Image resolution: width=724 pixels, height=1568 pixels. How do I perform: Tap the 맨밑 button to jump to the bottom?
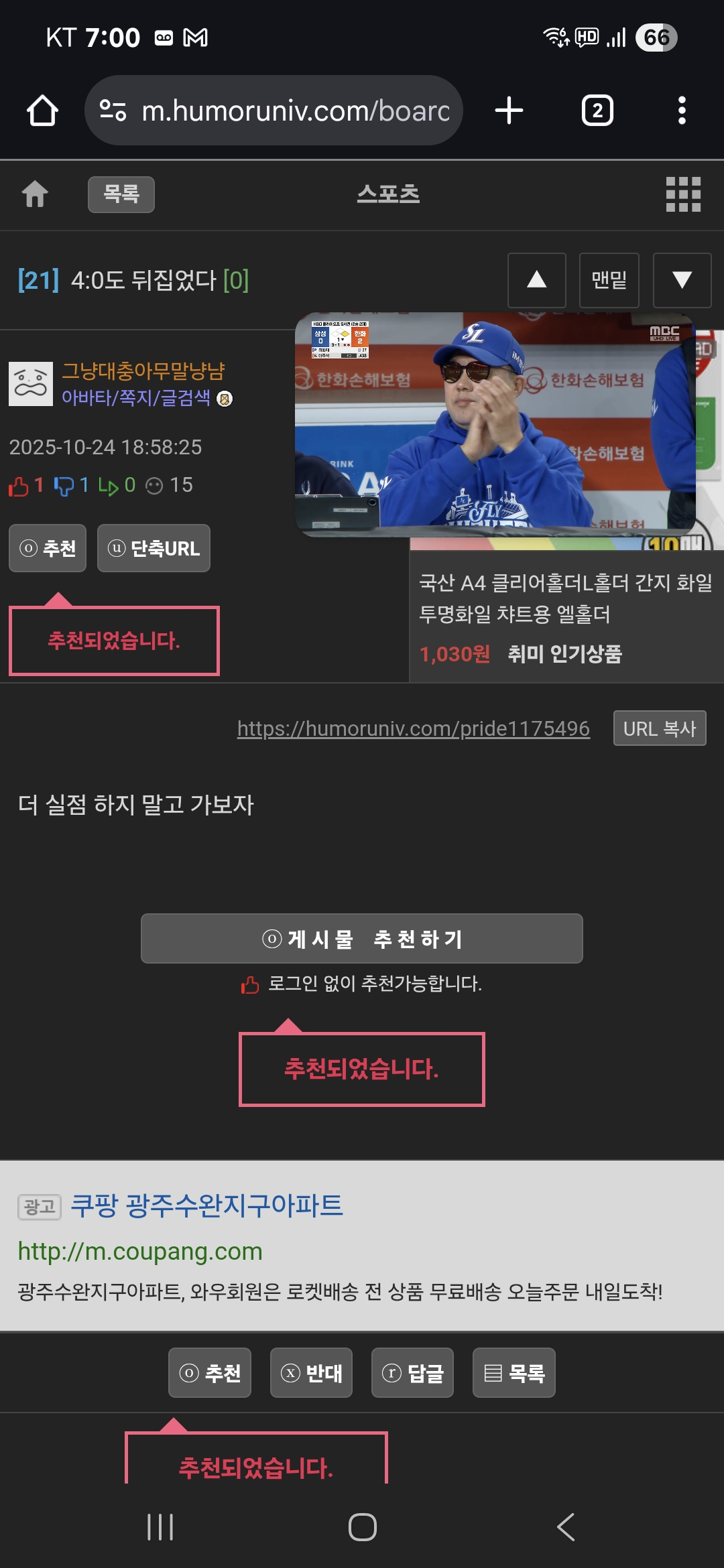click(609, 280)
